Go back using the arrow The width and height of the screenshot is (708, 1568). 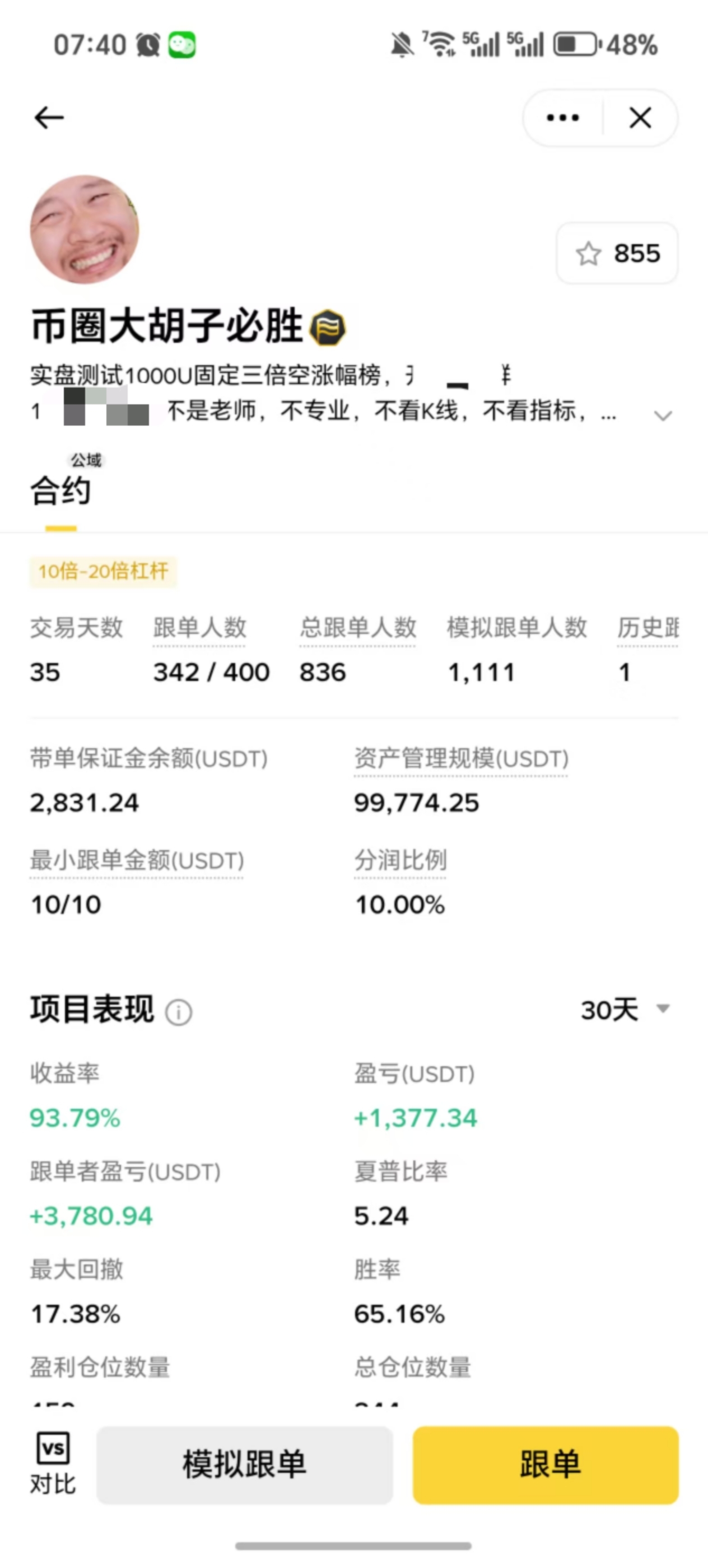click(x=49, y=118)
